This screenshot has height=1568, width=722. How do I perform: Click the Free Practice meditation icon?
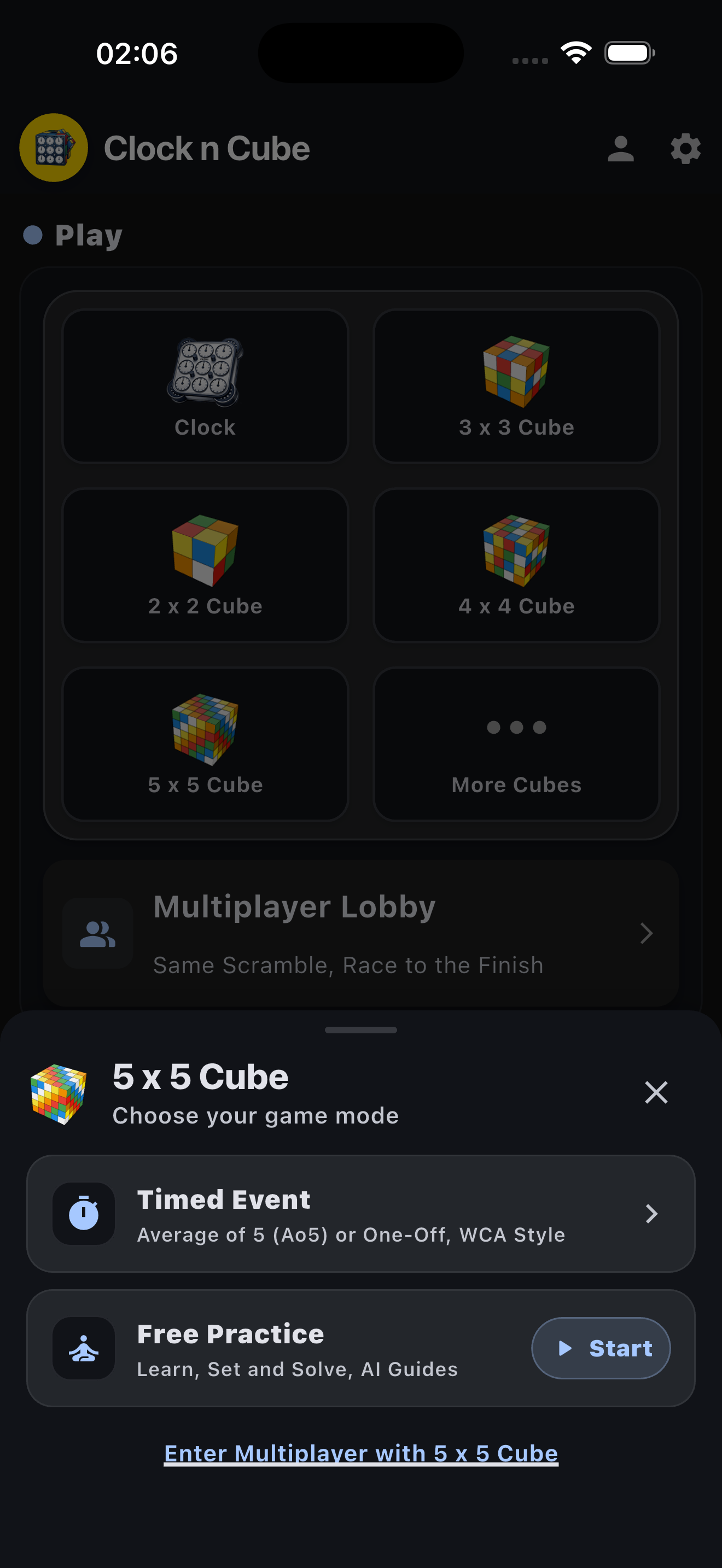click(x=84, y=1349)
